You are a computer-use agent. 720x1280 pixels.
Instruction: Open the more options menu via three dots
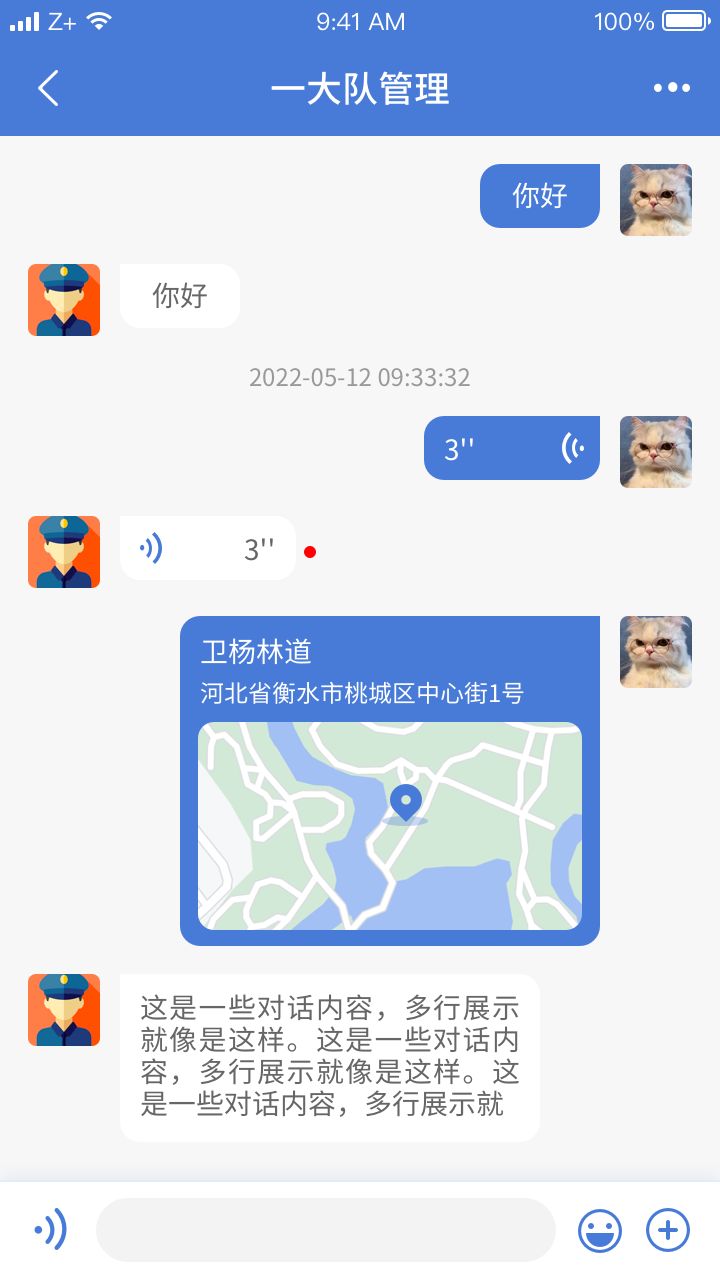click(x=670, y=88)
